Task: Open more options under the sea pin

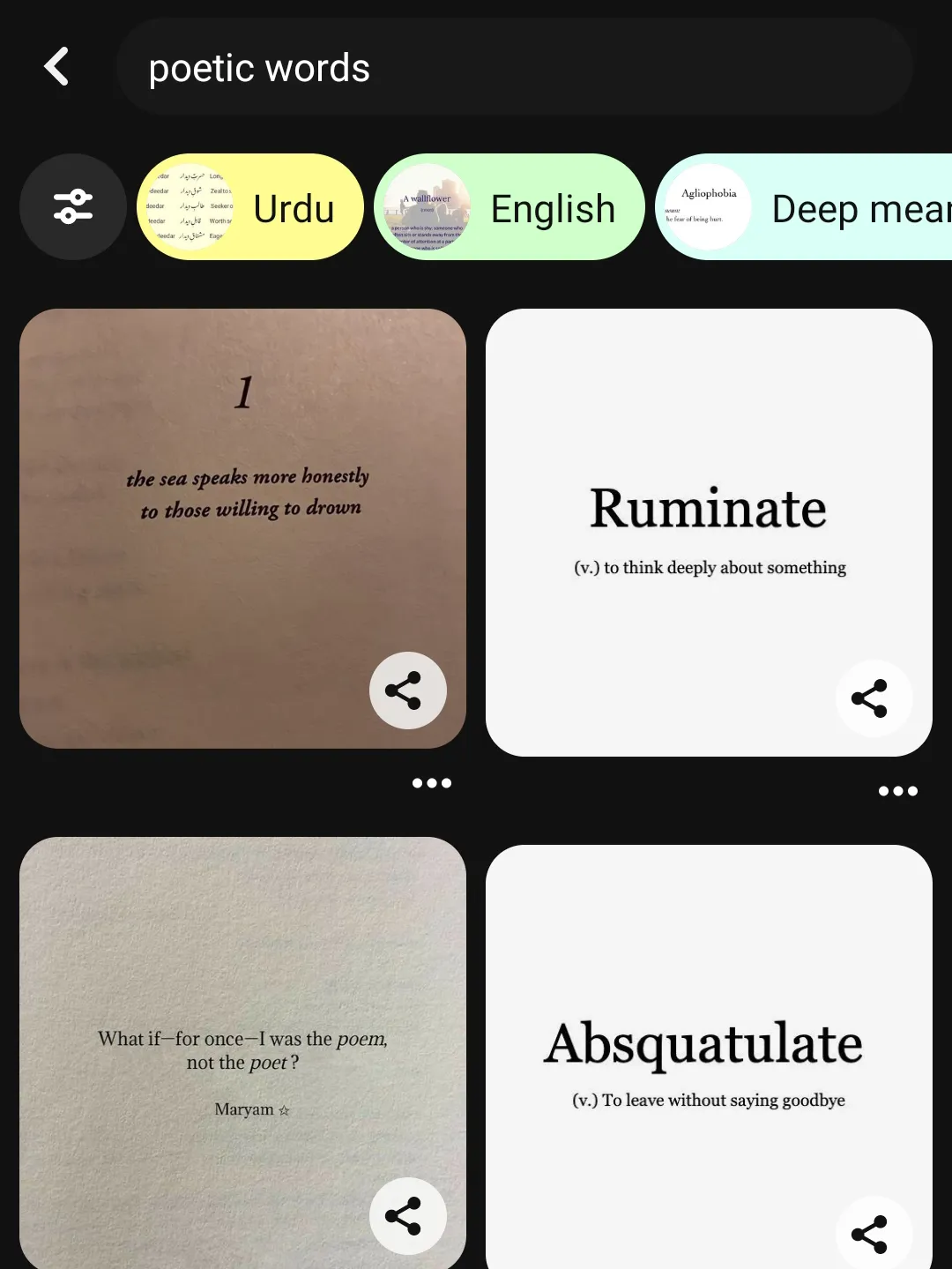Action: coord(432,783)
